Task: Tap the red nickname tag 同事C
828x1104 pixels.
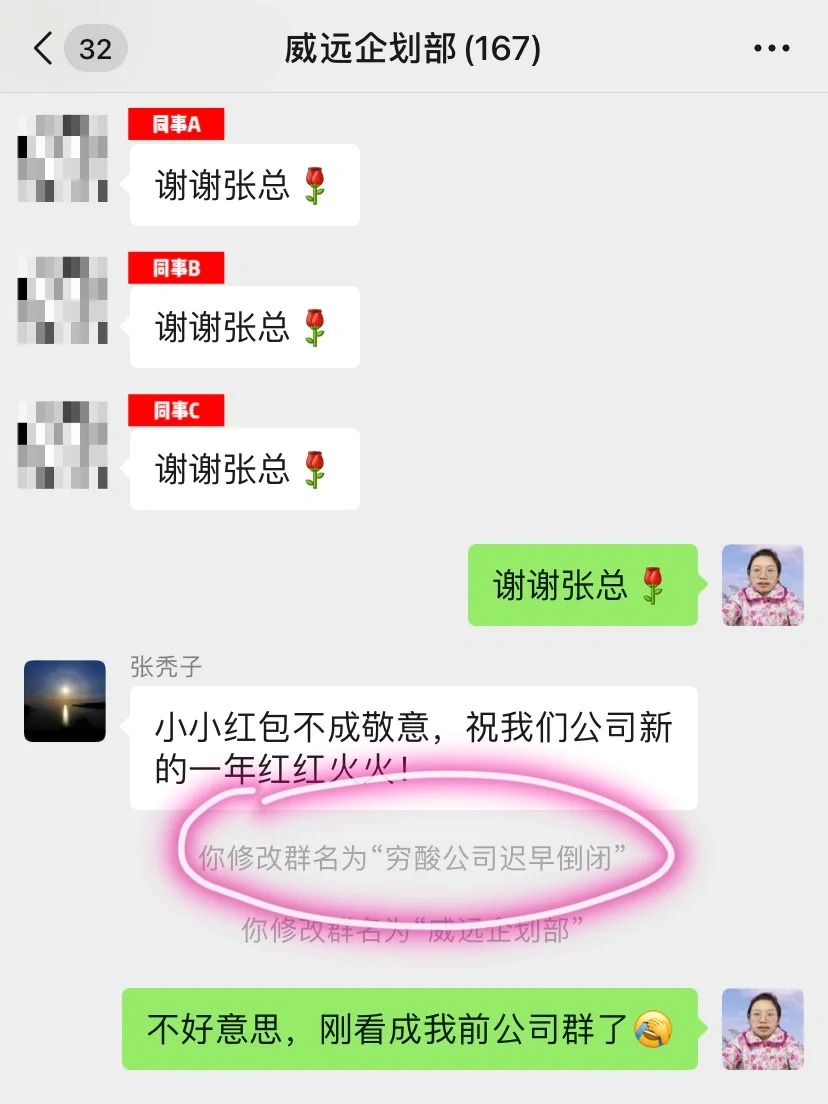Action: point(177,409)
